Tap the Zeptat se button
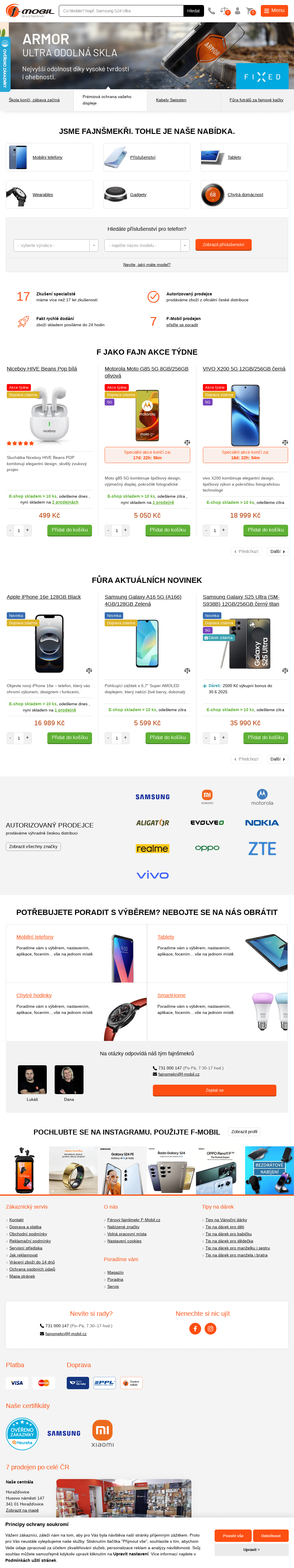294x1568 pixels. [214, 1090]
